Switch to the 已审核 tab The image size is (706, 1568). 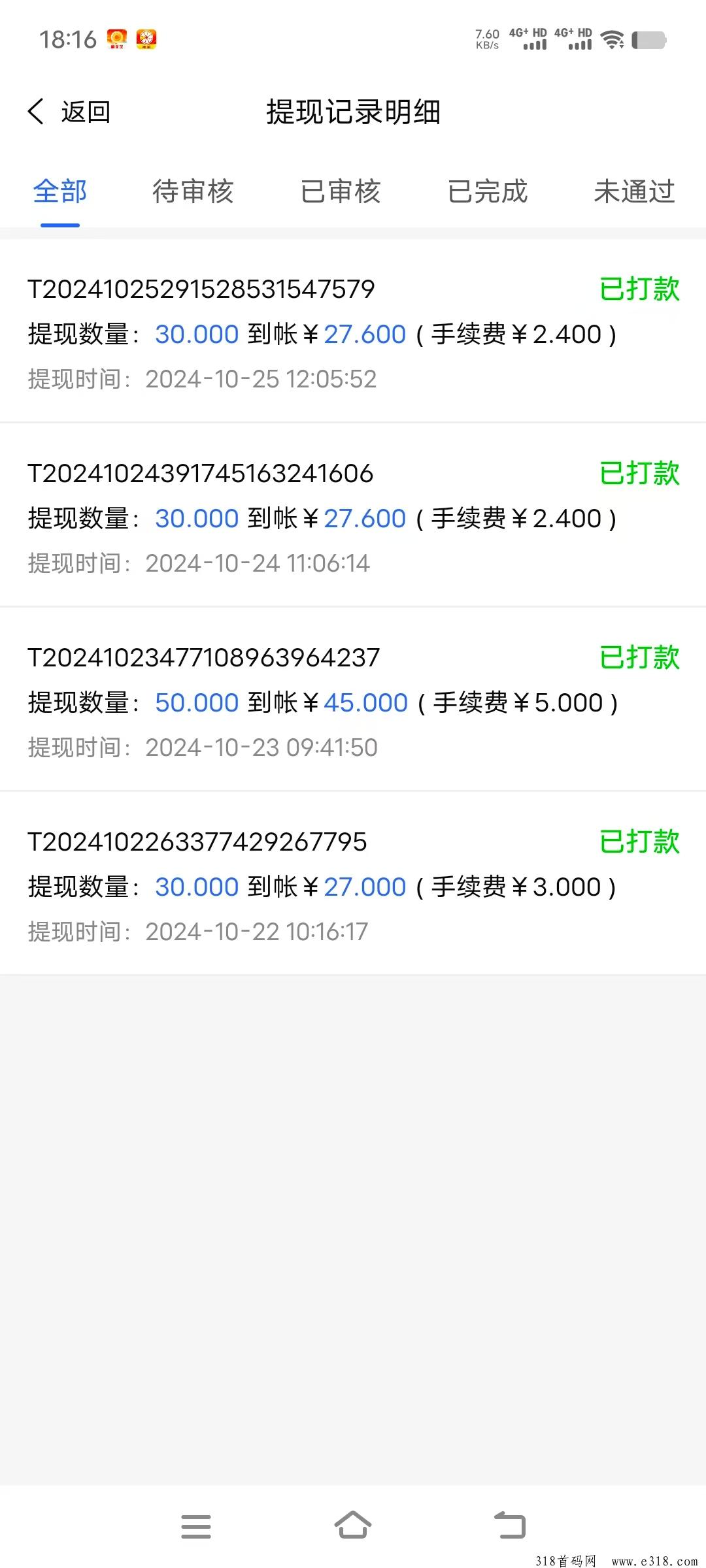[x=340, y=191]
